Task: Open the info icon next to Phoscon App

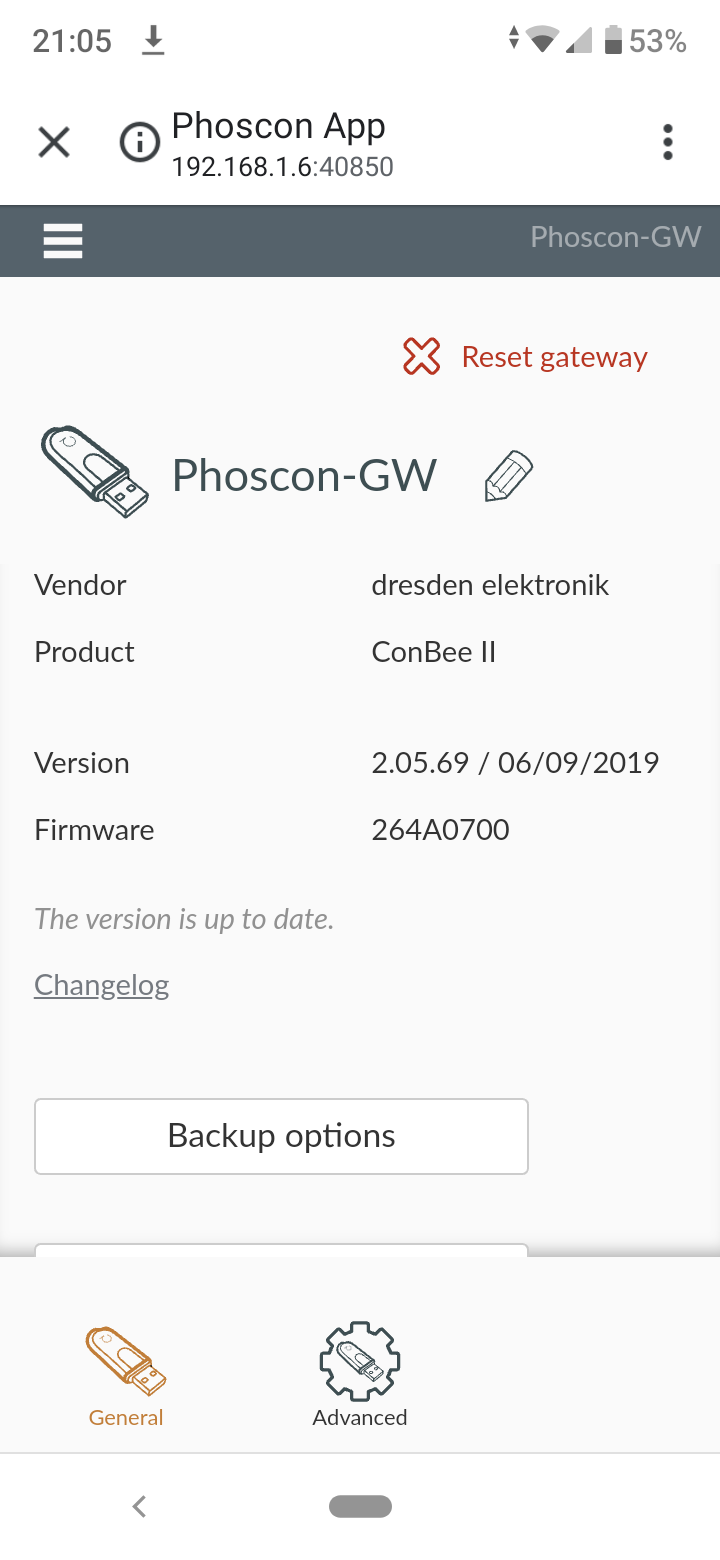Action: (139, 142)
